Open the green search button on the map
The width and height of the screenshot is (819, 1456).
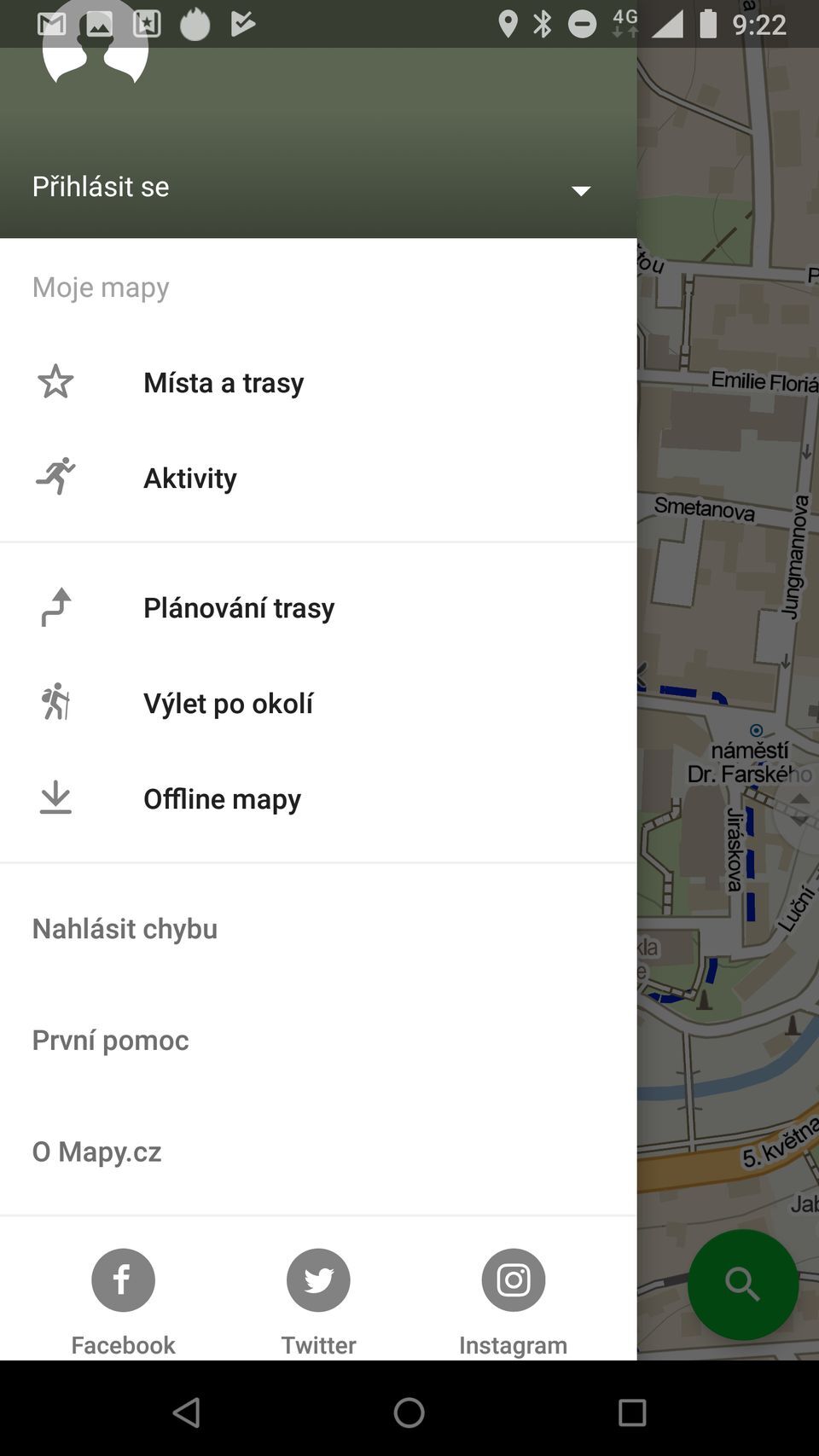pyautogui.click(x=742, y=1284)
